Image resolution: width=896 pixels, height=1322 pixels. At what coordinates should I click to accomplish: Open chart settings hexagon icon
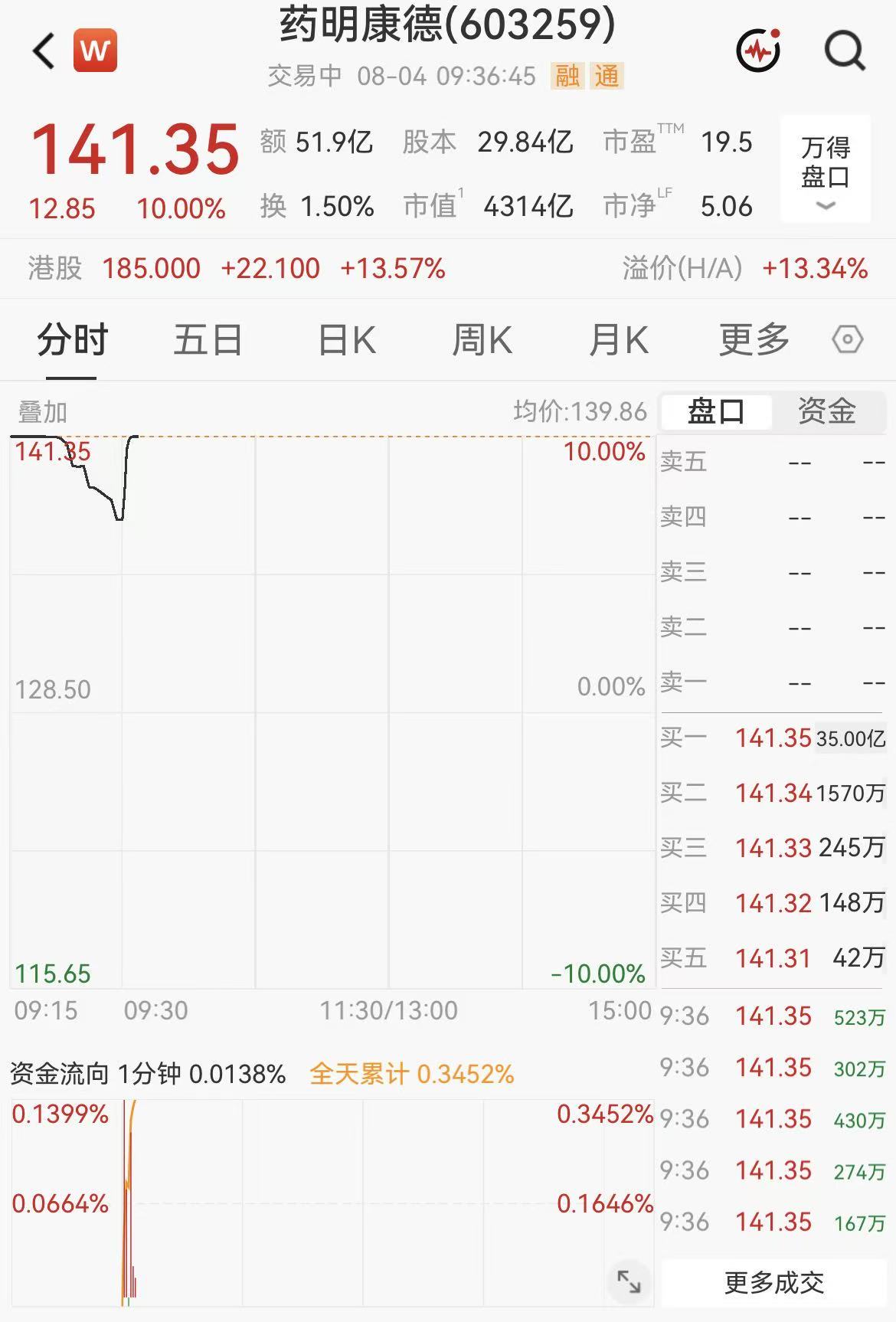click(x=847, y=339)
